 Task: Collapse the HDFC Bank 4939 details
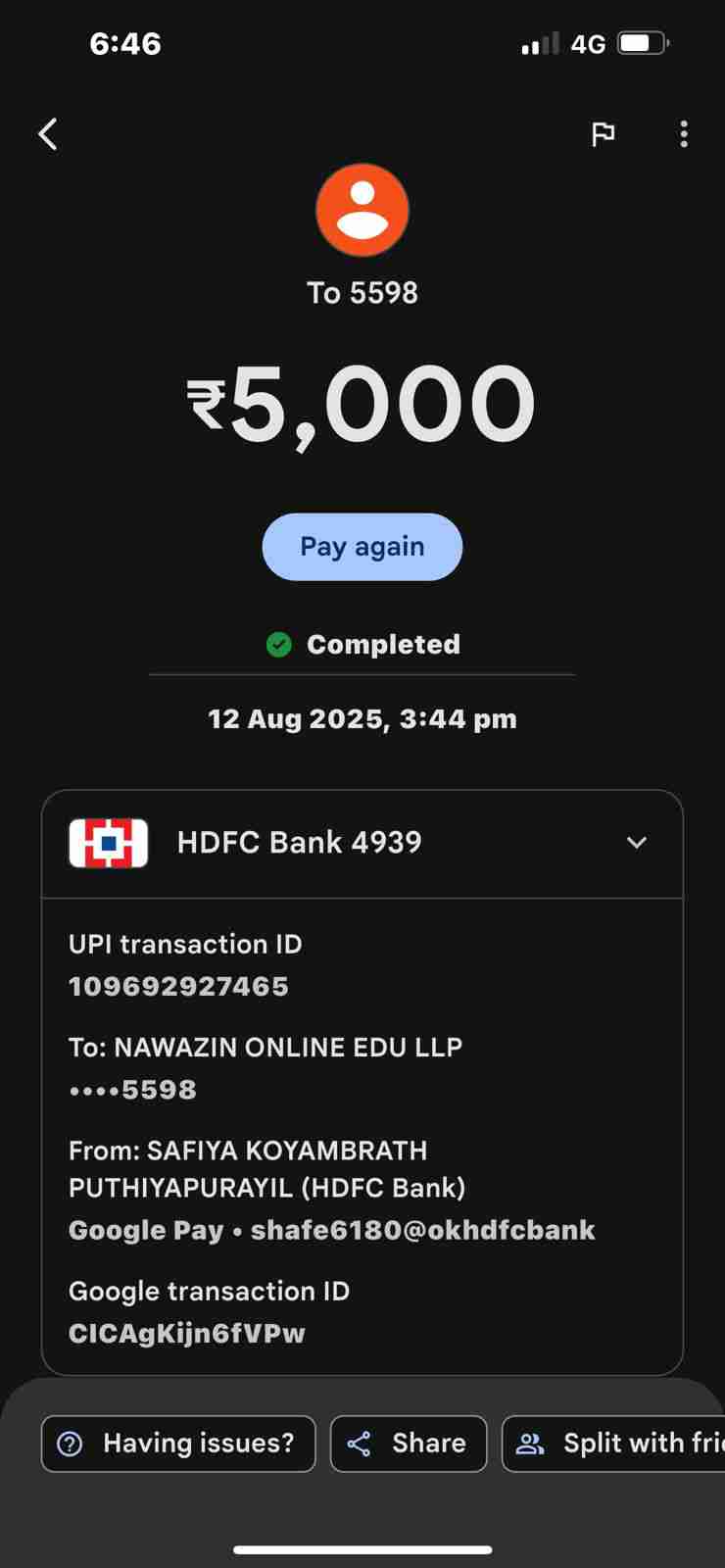637,843
